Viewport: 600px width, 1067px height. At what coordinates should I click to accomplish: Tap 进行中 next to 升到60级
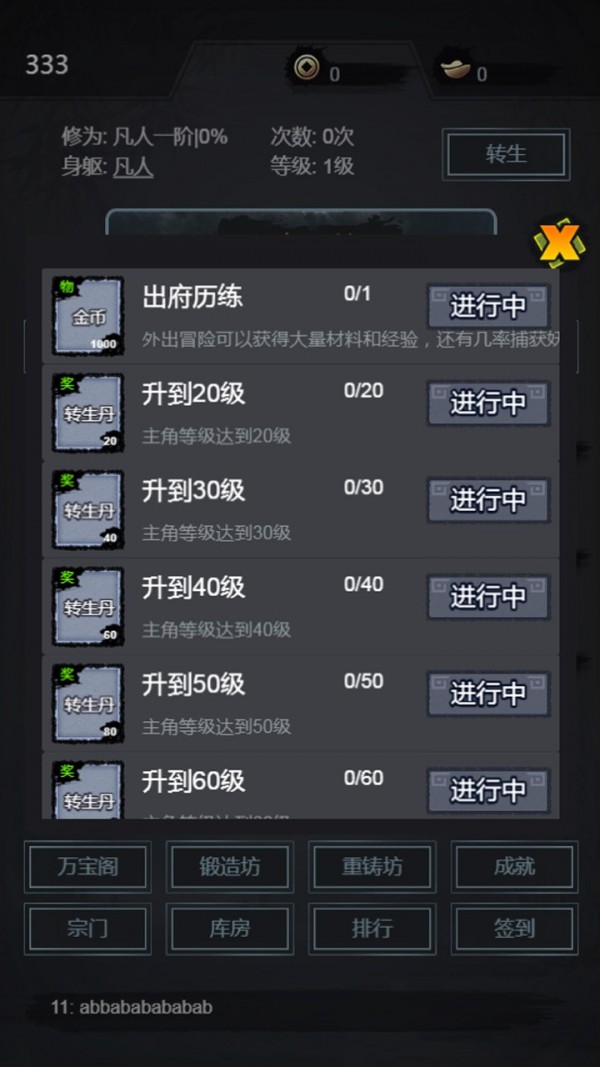point(488,790)
